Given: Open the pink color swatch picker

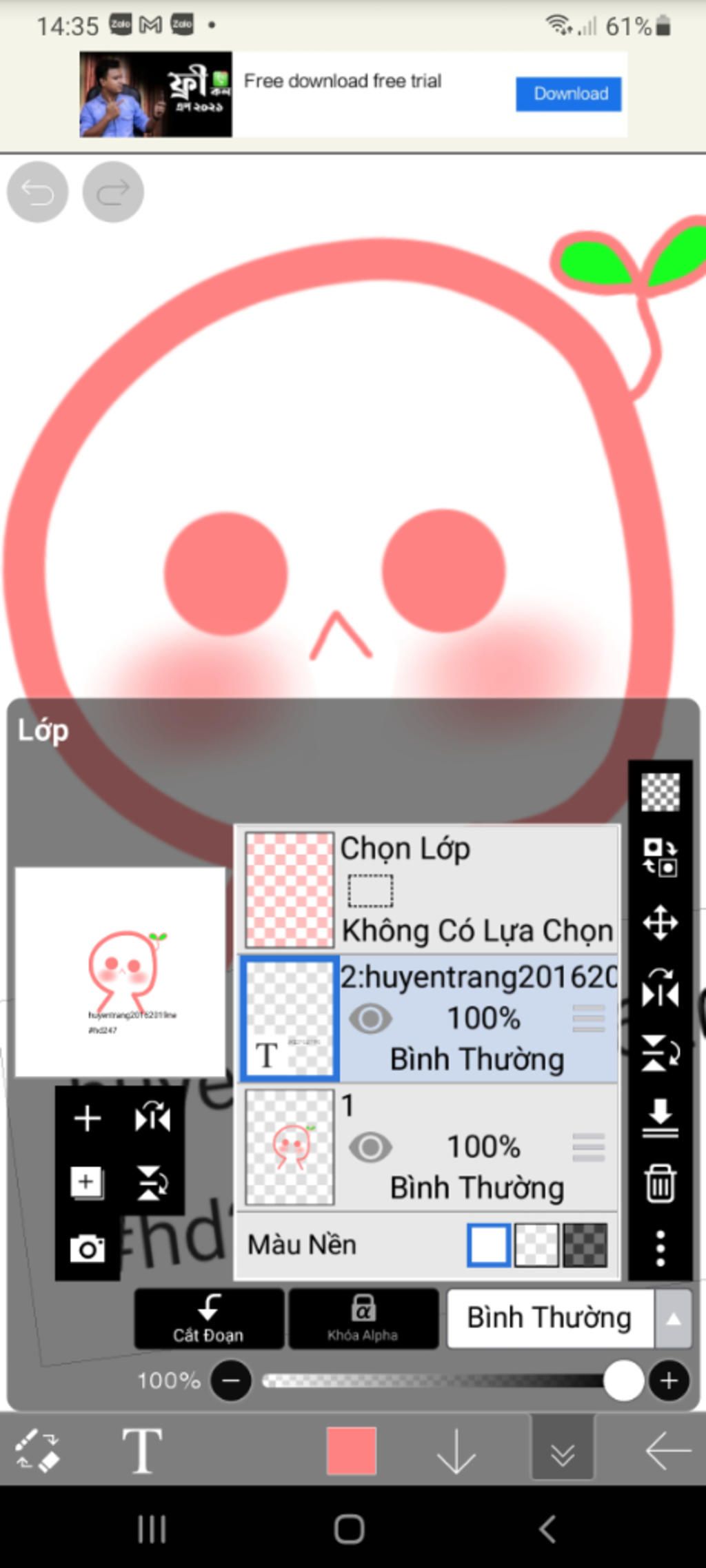Looking at the screenshot, I should [352, 1451].
